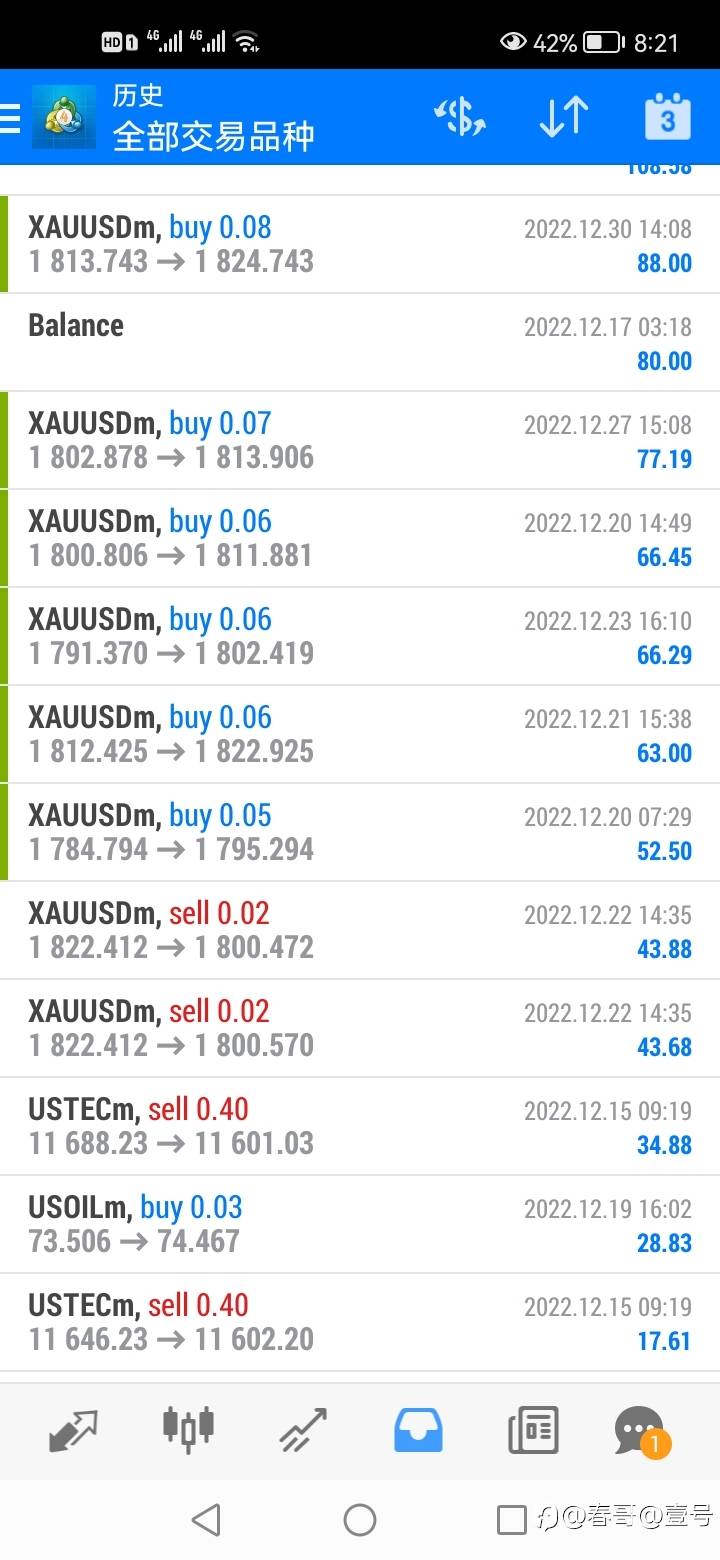Open XAUUSDm sell trade with 43.88 profit

pyautogui.click(x=360, y=930)
